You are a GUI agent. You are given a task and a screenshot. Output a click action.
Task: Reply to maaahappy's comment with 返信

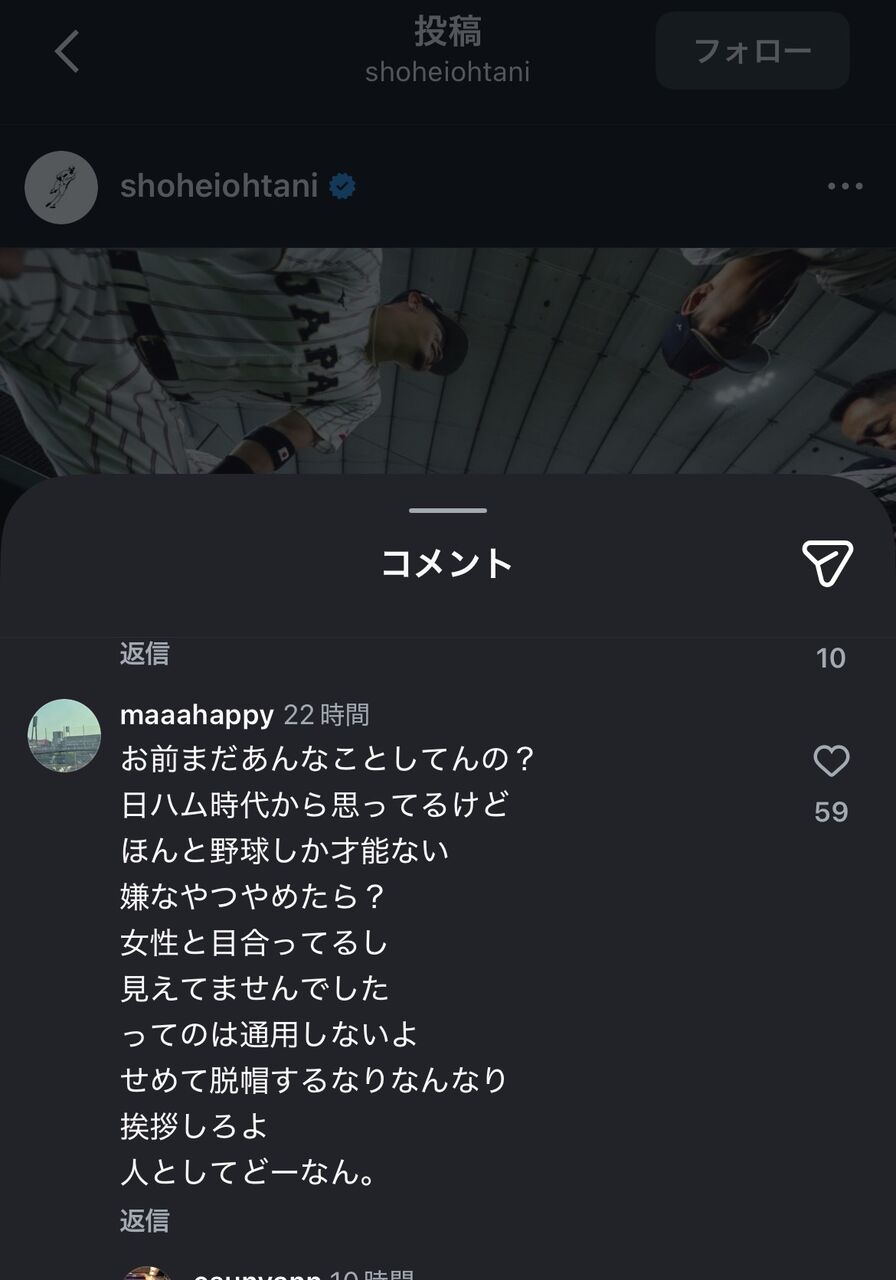145,1221
